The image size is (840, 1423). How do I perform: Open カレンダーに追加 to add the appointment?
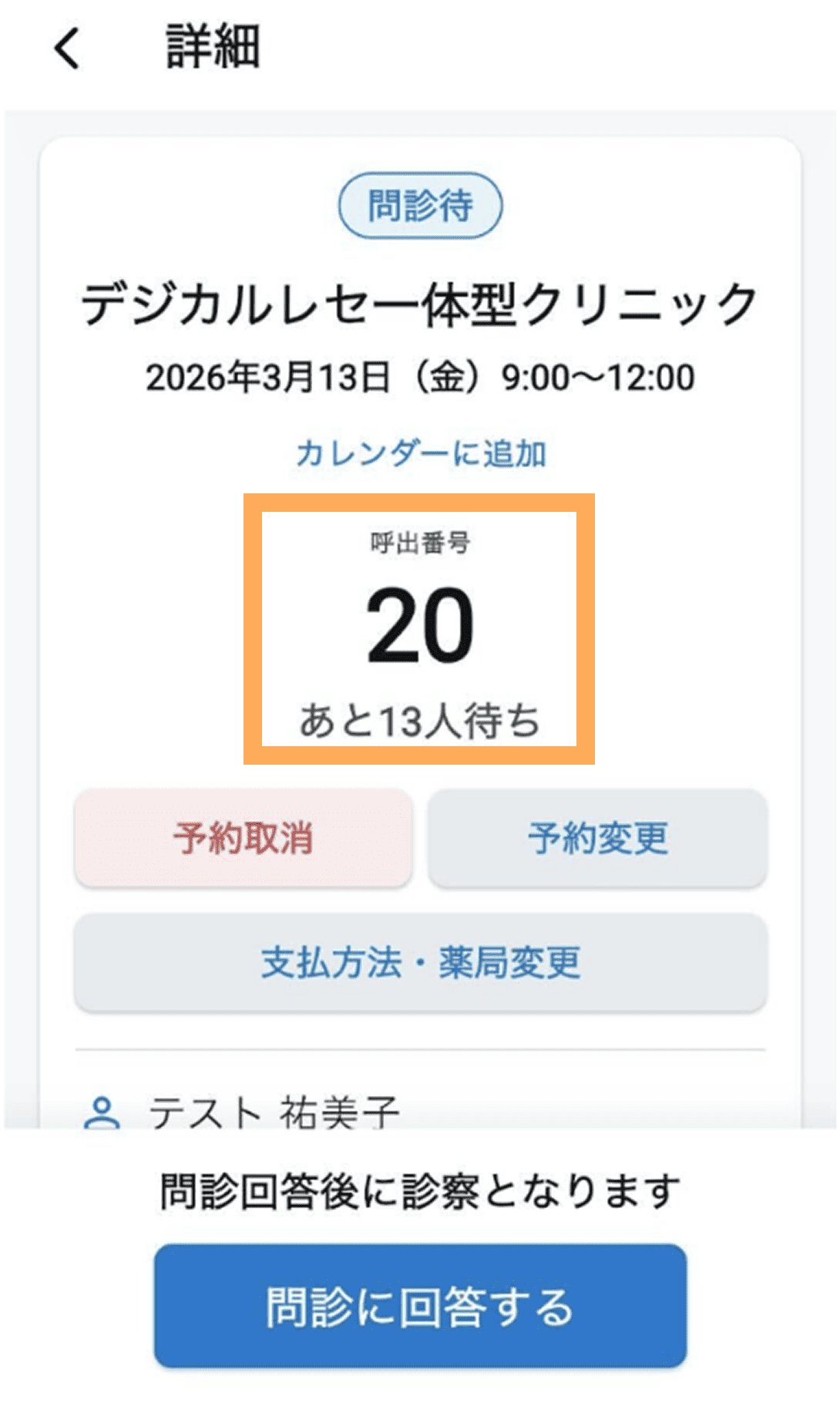coord(420,453)
